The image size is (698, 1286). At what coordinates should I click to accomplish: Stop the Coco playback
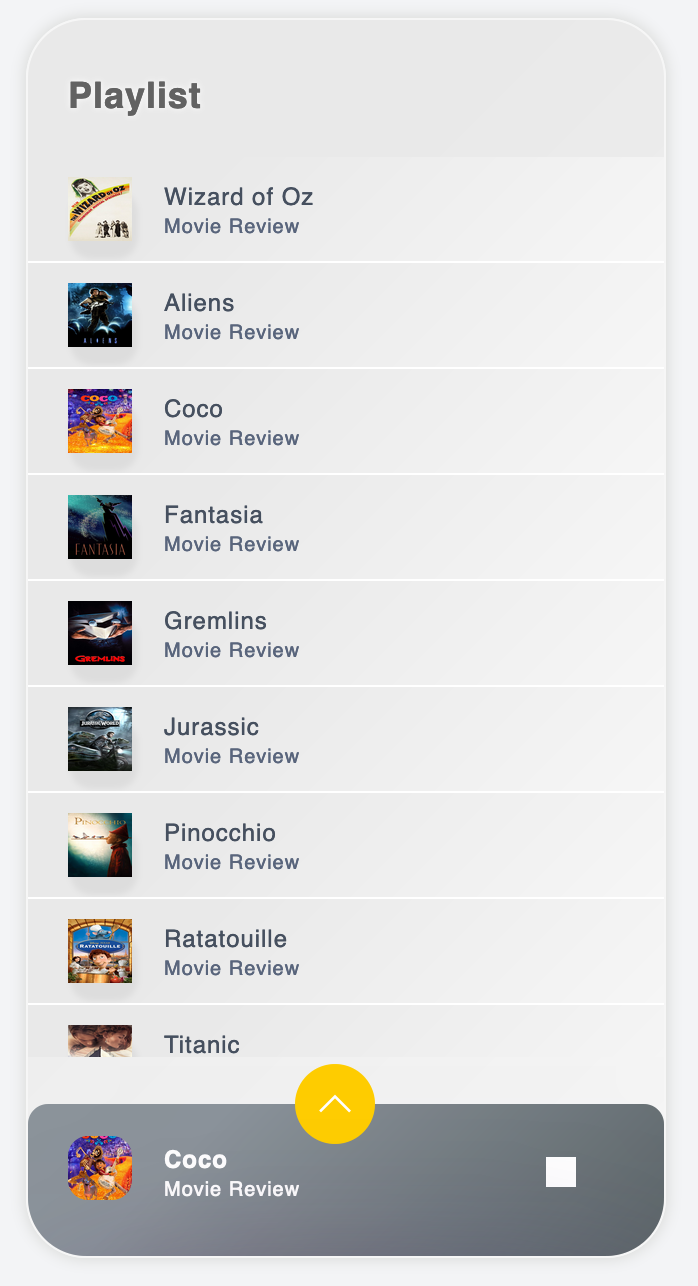561,1172
